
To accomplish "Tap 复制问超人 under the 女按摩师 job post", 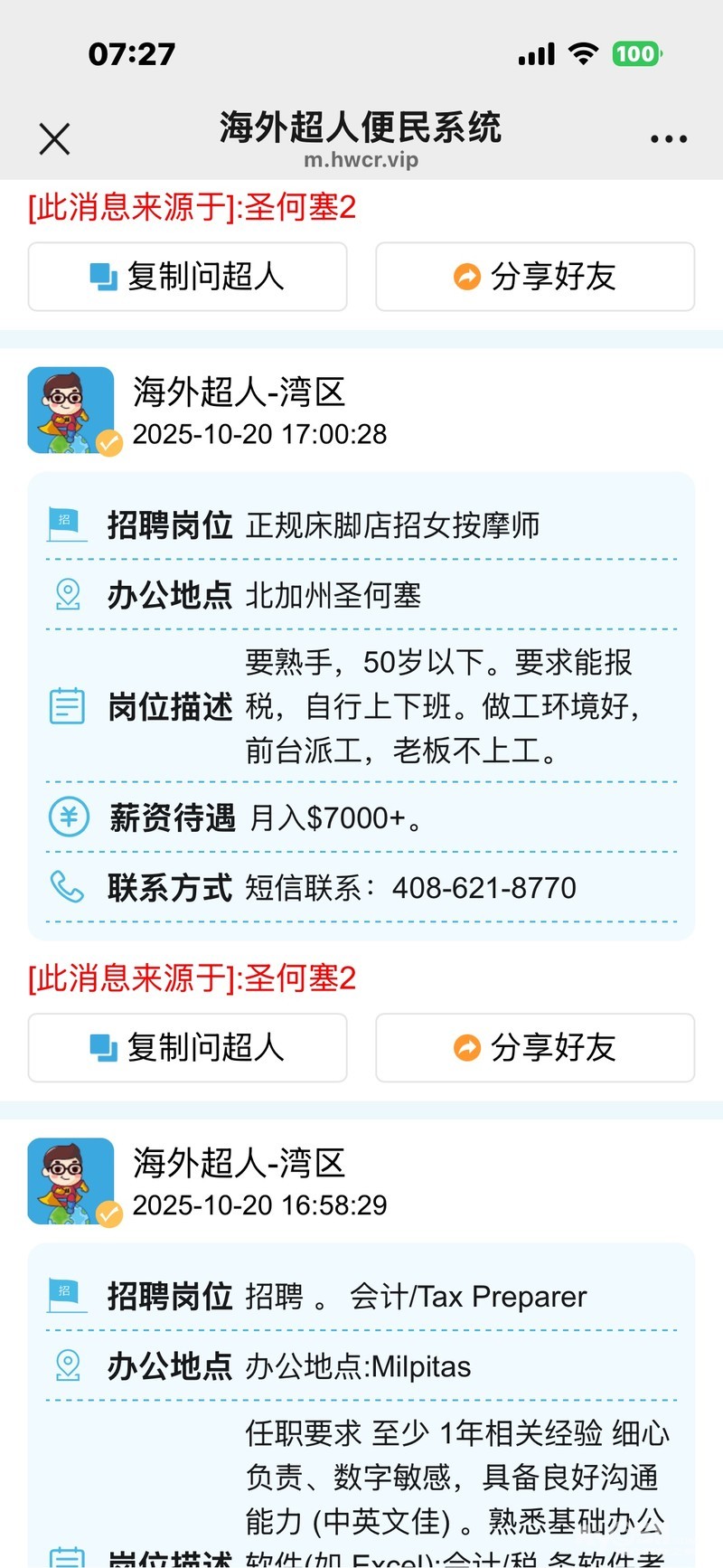I will [188, 1047].
